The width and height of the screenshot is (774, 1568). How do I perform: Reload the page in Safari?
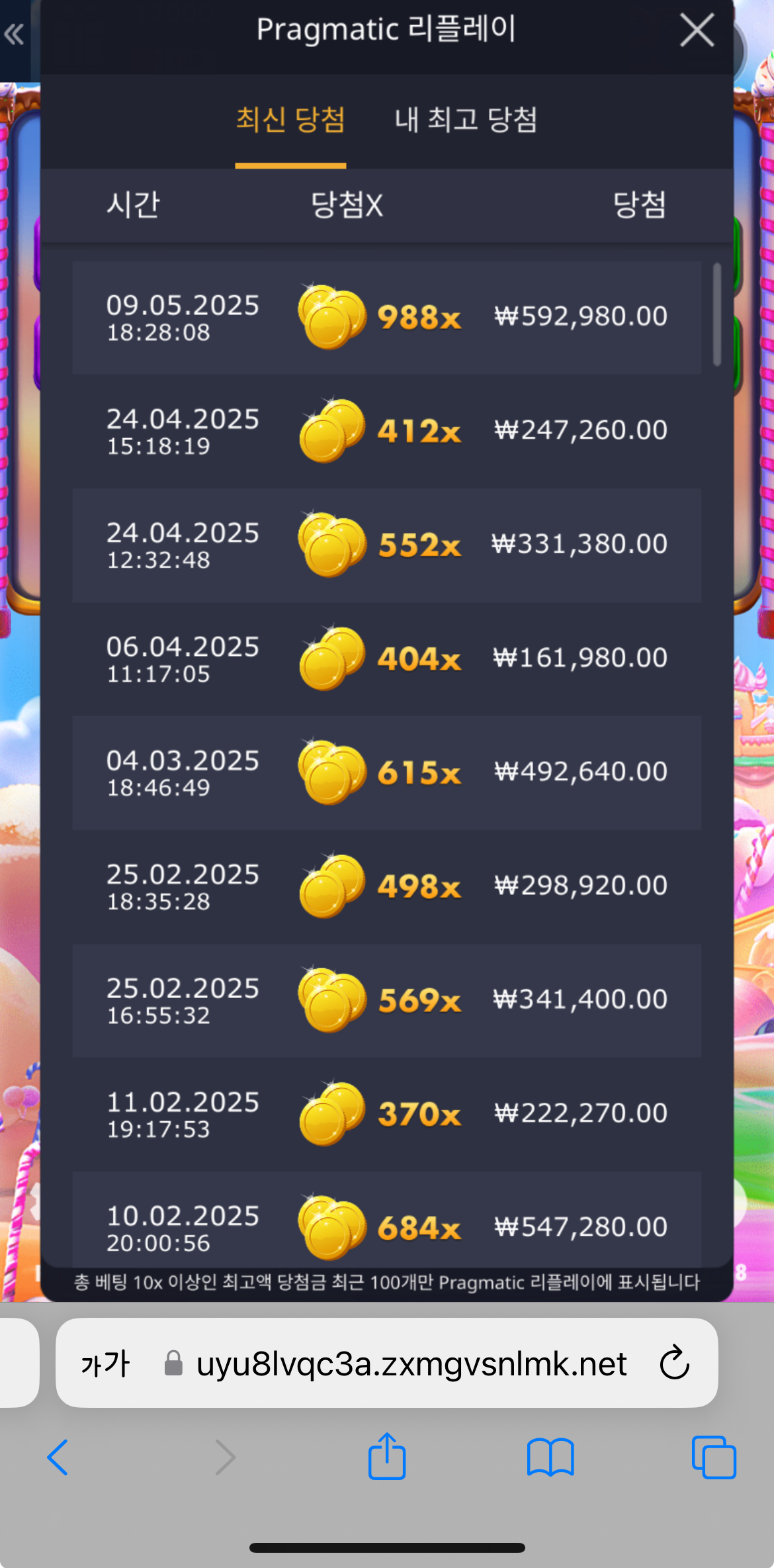point(674,1363)
